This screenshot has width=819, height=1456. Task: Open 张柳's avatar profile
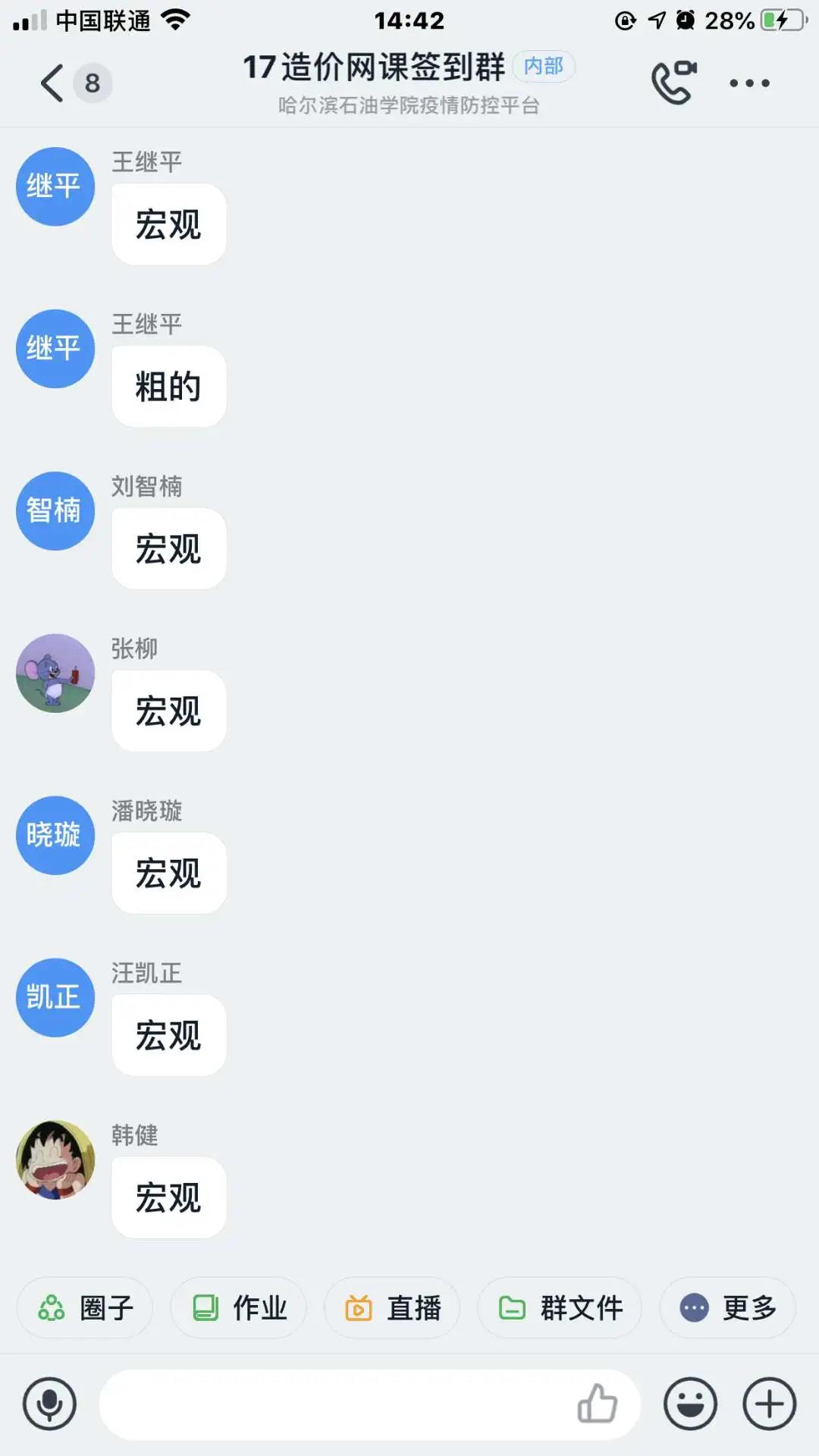(55, 673)
